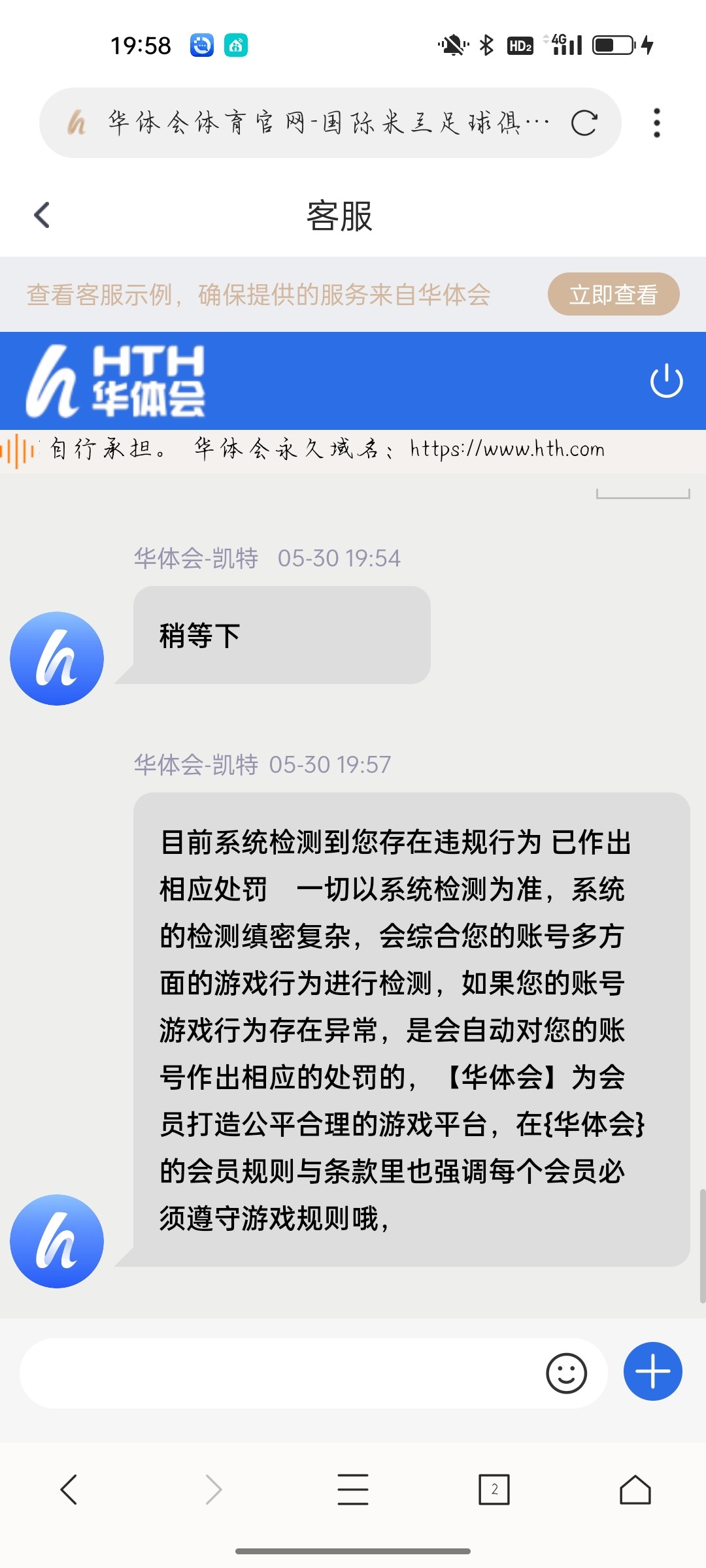
Task: Tap the 立即查看 button
Action: coord(613,295)
